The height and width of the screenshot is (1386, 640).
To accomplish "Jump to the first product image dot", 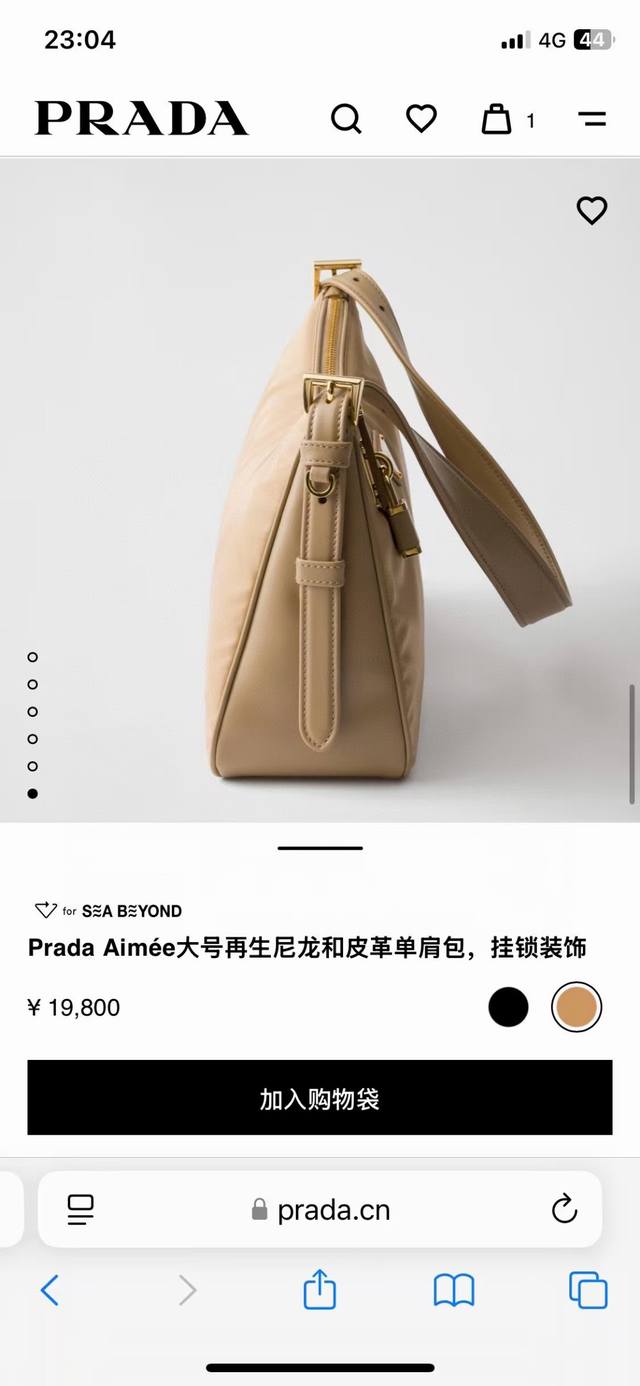I will (33, 657).
